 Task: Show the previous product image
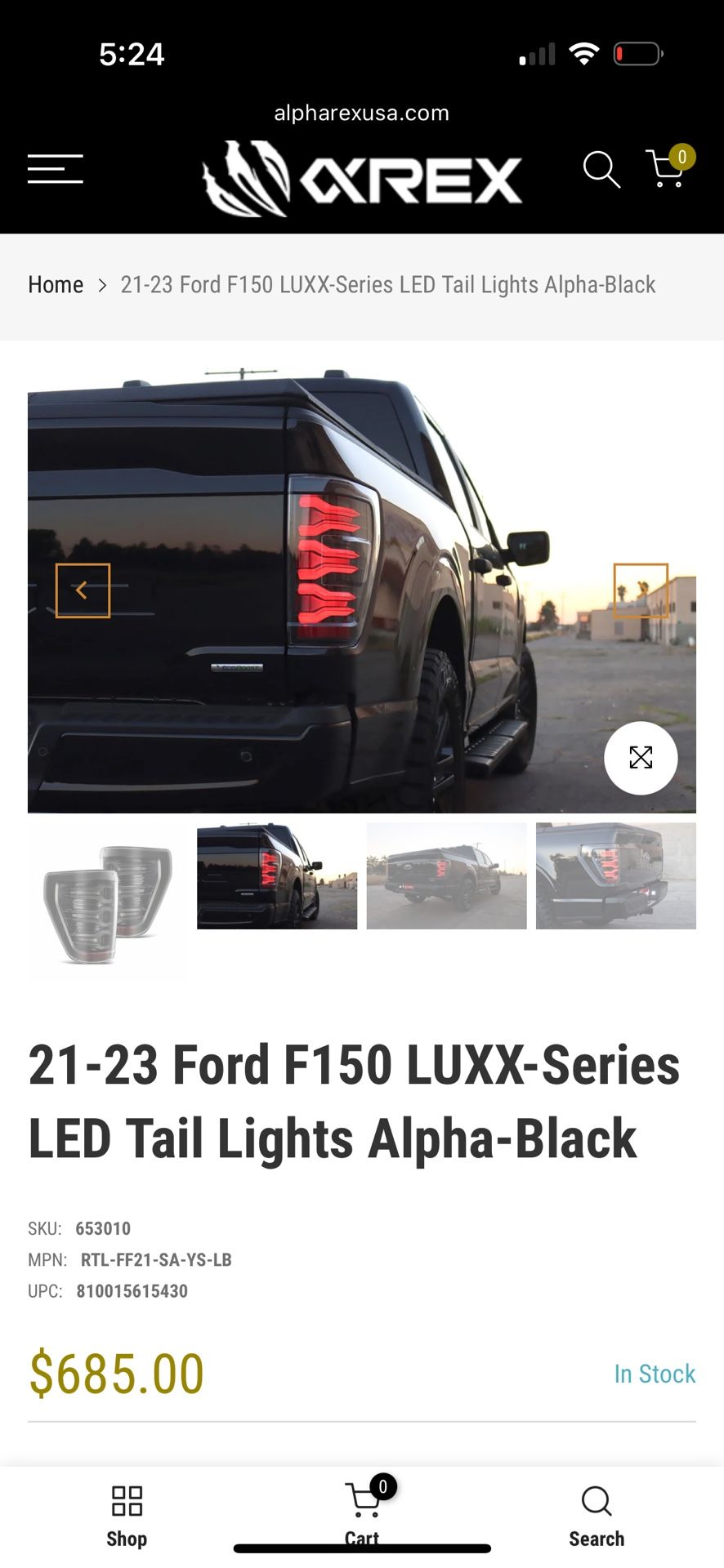83,590
